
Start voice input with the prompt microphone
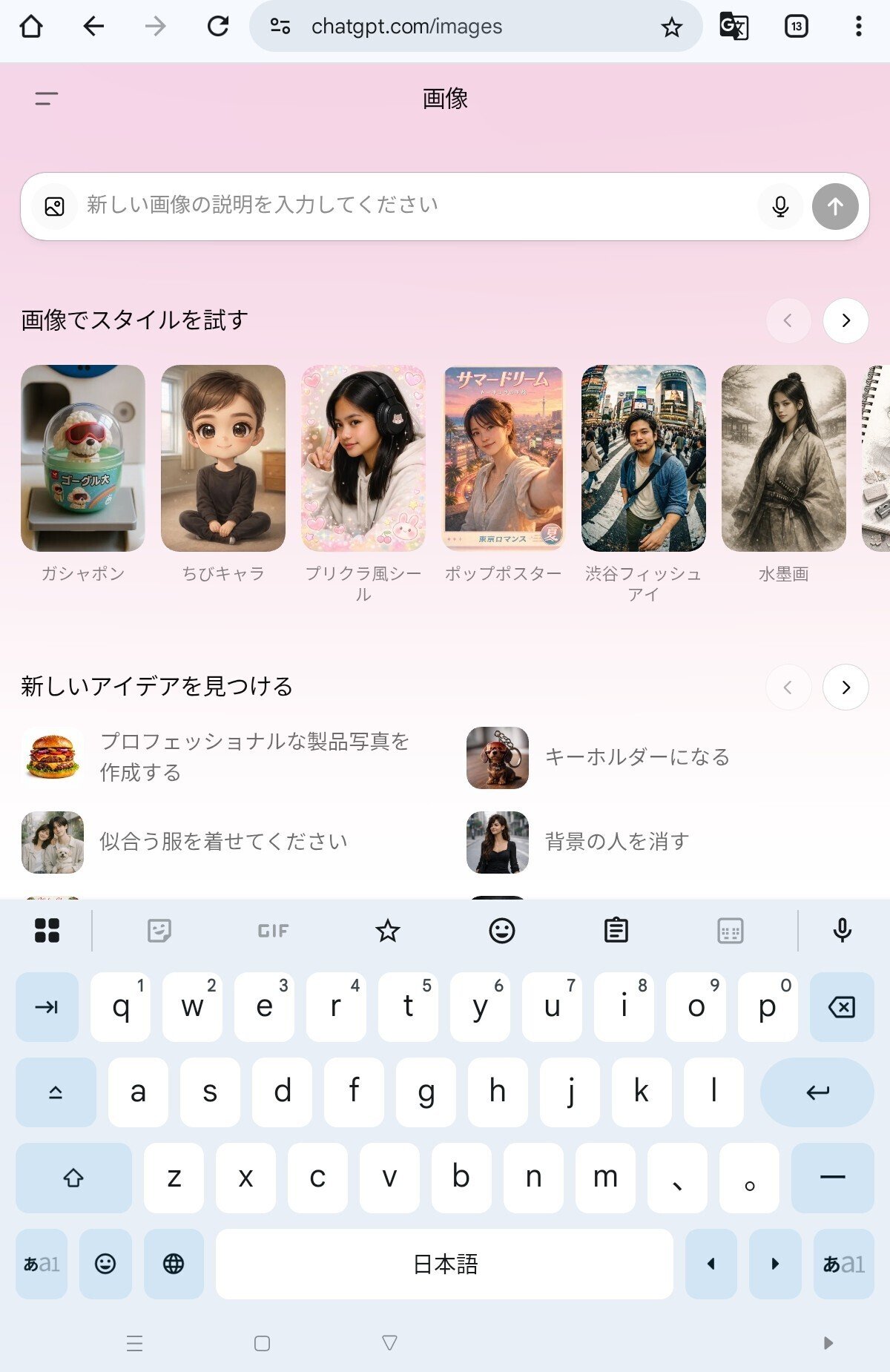(779, 207)
